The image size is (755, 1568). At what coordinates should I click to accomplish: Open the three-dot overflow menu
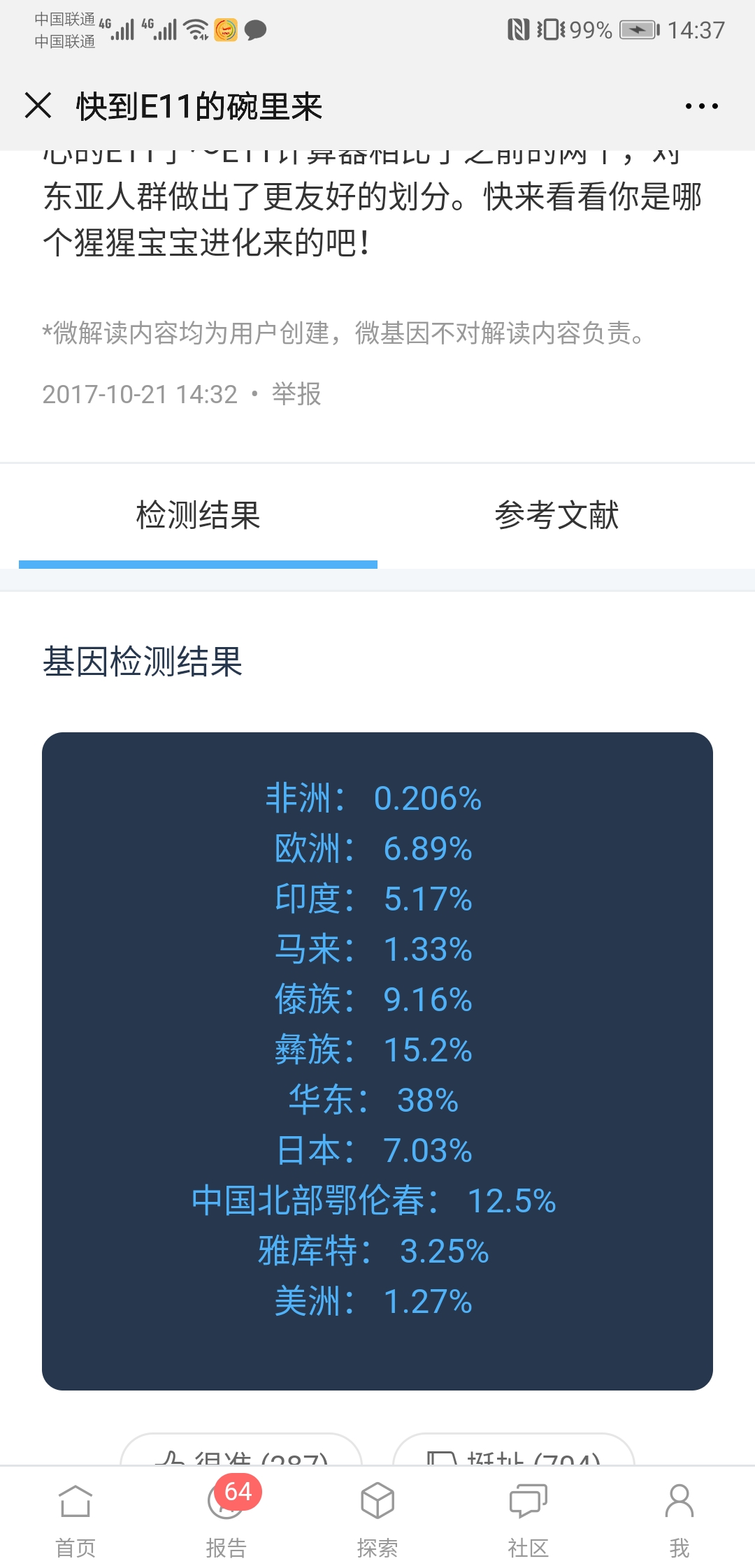701,106
